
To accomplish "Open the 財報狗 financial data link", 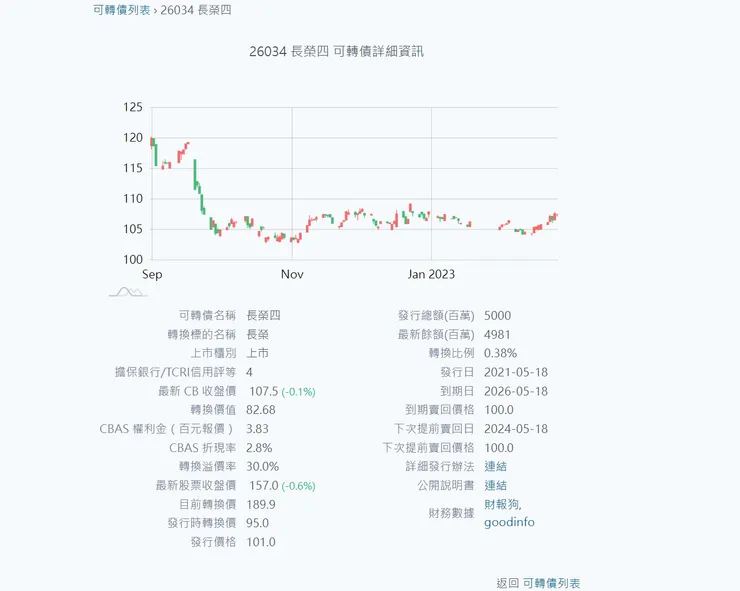I will click(x=502, y=504).
